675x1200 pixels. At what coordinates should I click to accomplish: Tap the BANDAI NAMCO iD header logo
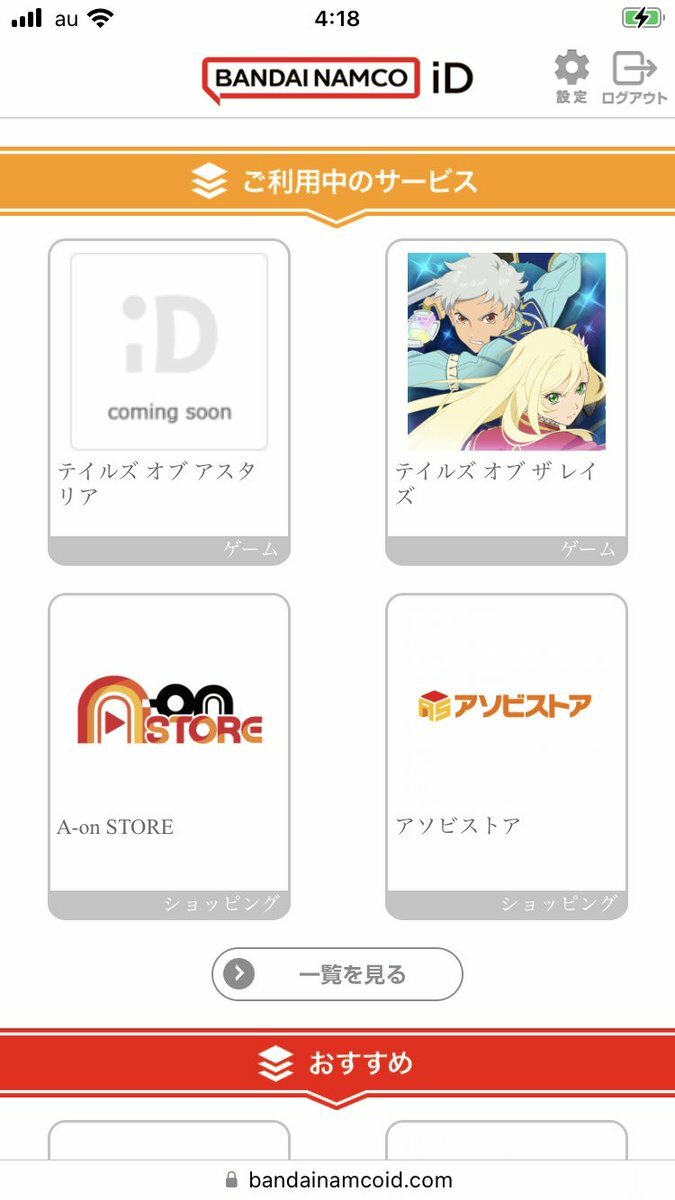point(337,78)
